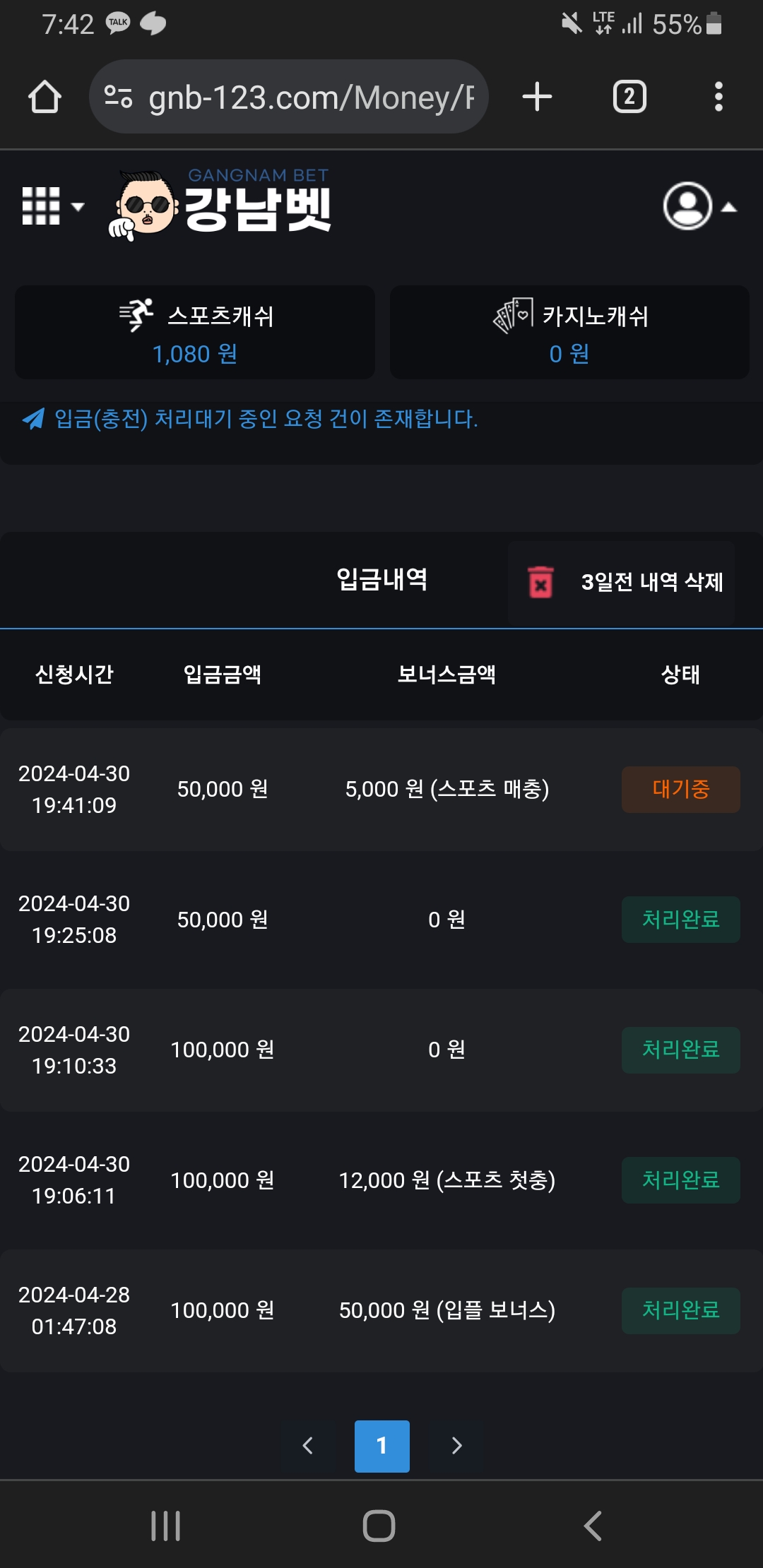The height and width of the screenshot is (1568, 763).
Task: Go to the previous page of results
Action: [307, 1446]
